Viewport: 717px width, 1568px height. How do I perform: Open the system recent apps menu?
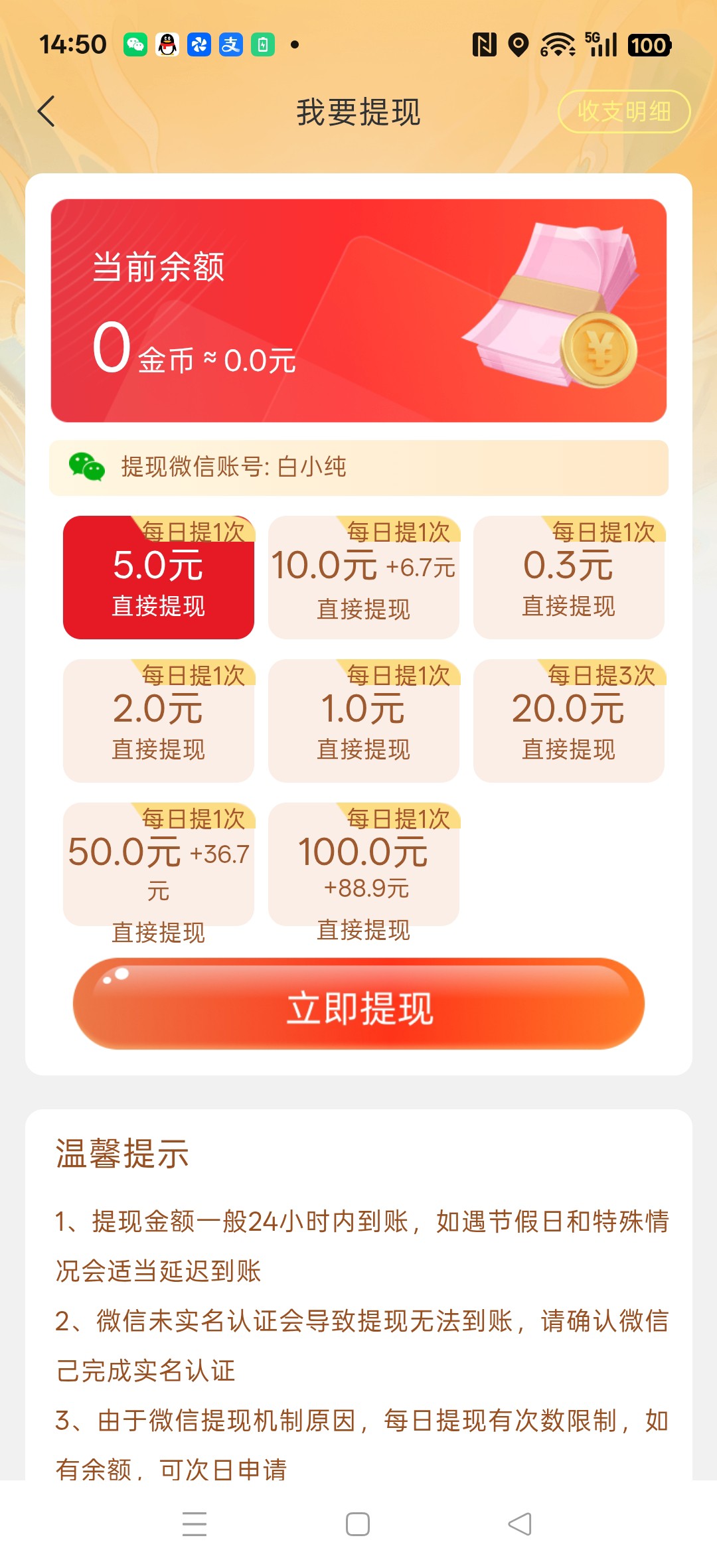point(195,1524)
